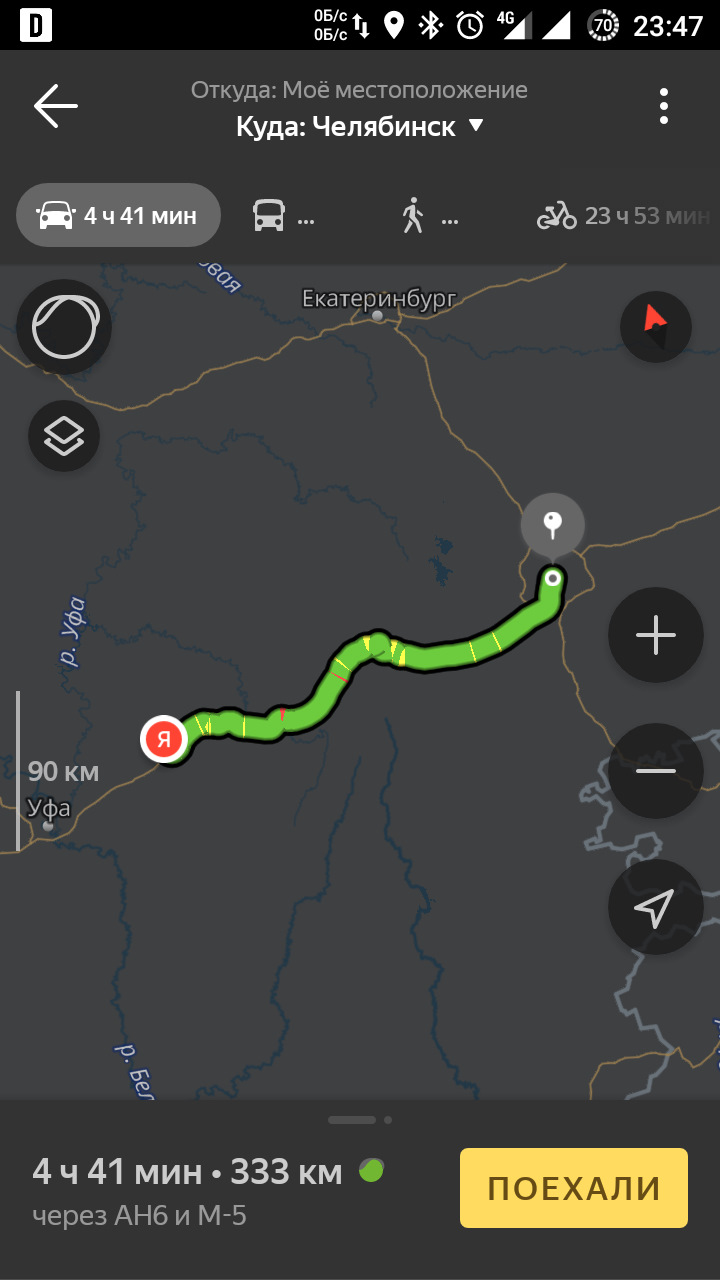Viewport: 720px width, 1280px height.
Task: Open route details 4 ч 41 мин • 333 км
Action: 188,1172
